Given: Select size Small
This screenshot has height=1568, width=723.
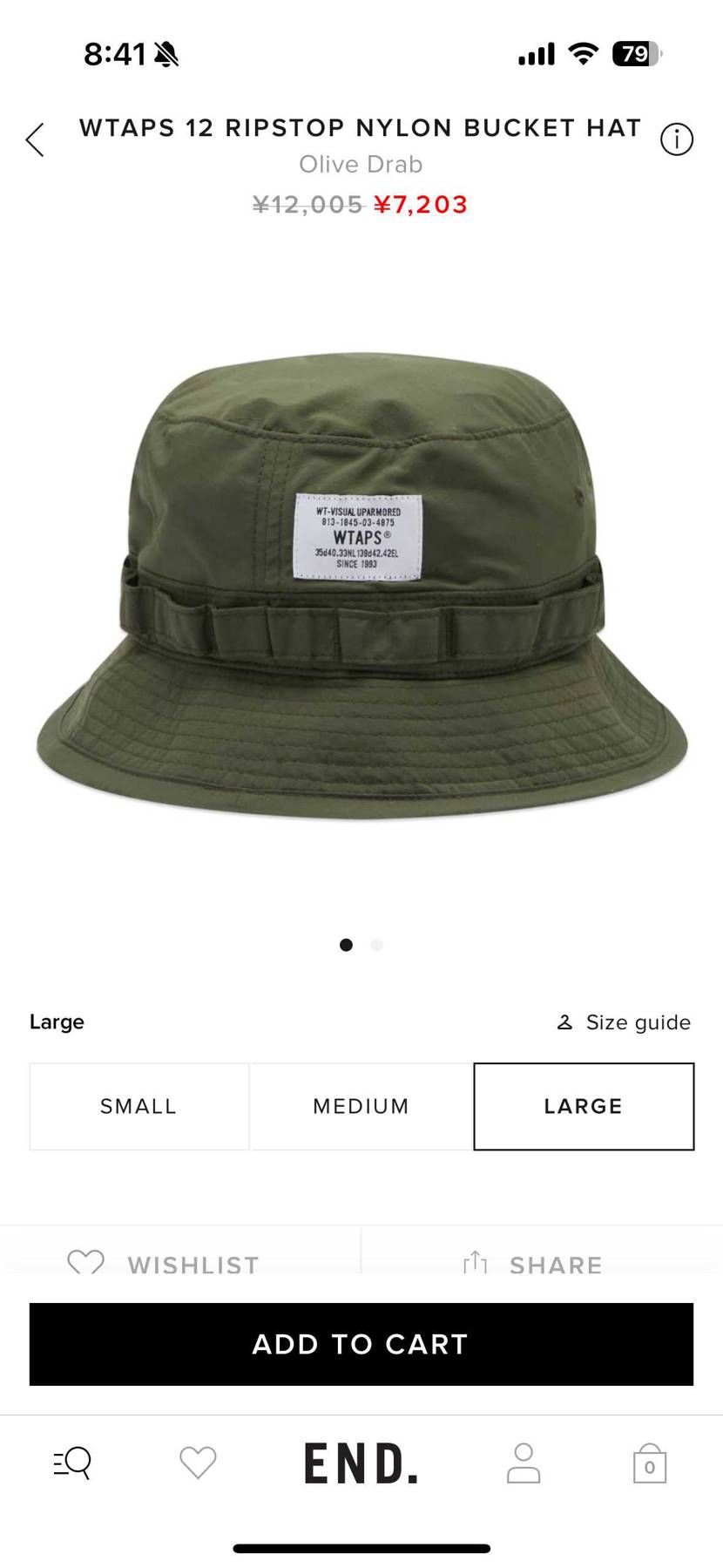Looking at the screenshot, I should 139,1106.
